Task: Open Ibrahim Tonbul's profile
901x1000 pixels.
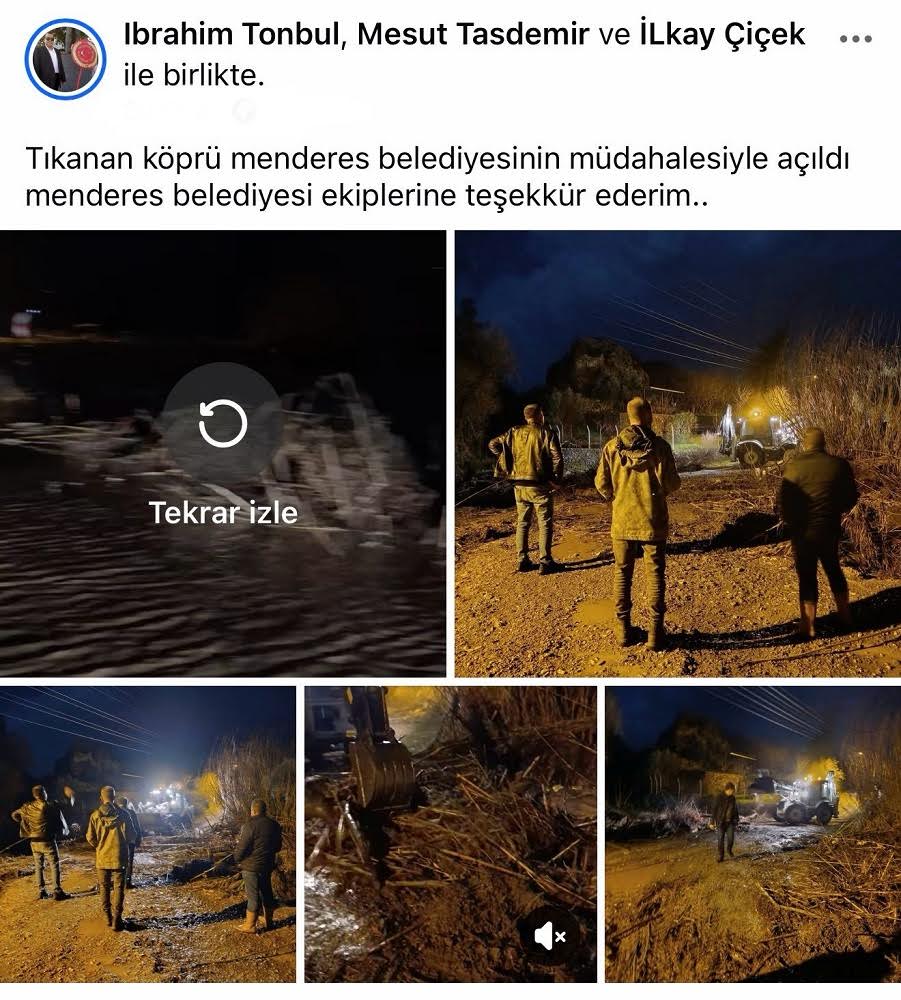Action: click(233, 34)
